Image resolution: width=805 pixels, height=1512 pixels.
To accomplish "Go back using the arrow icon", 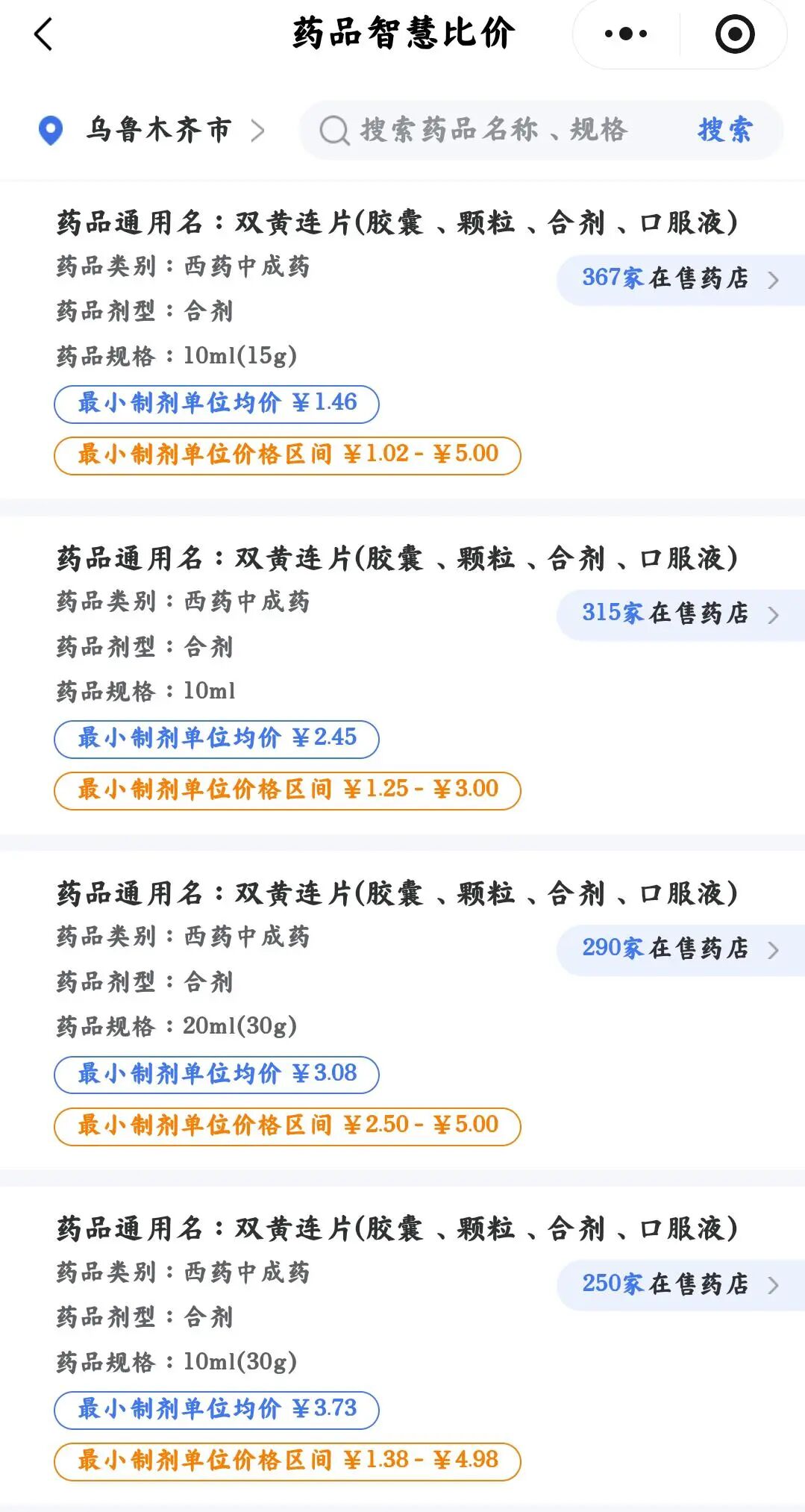I will (x=43, y=34).
